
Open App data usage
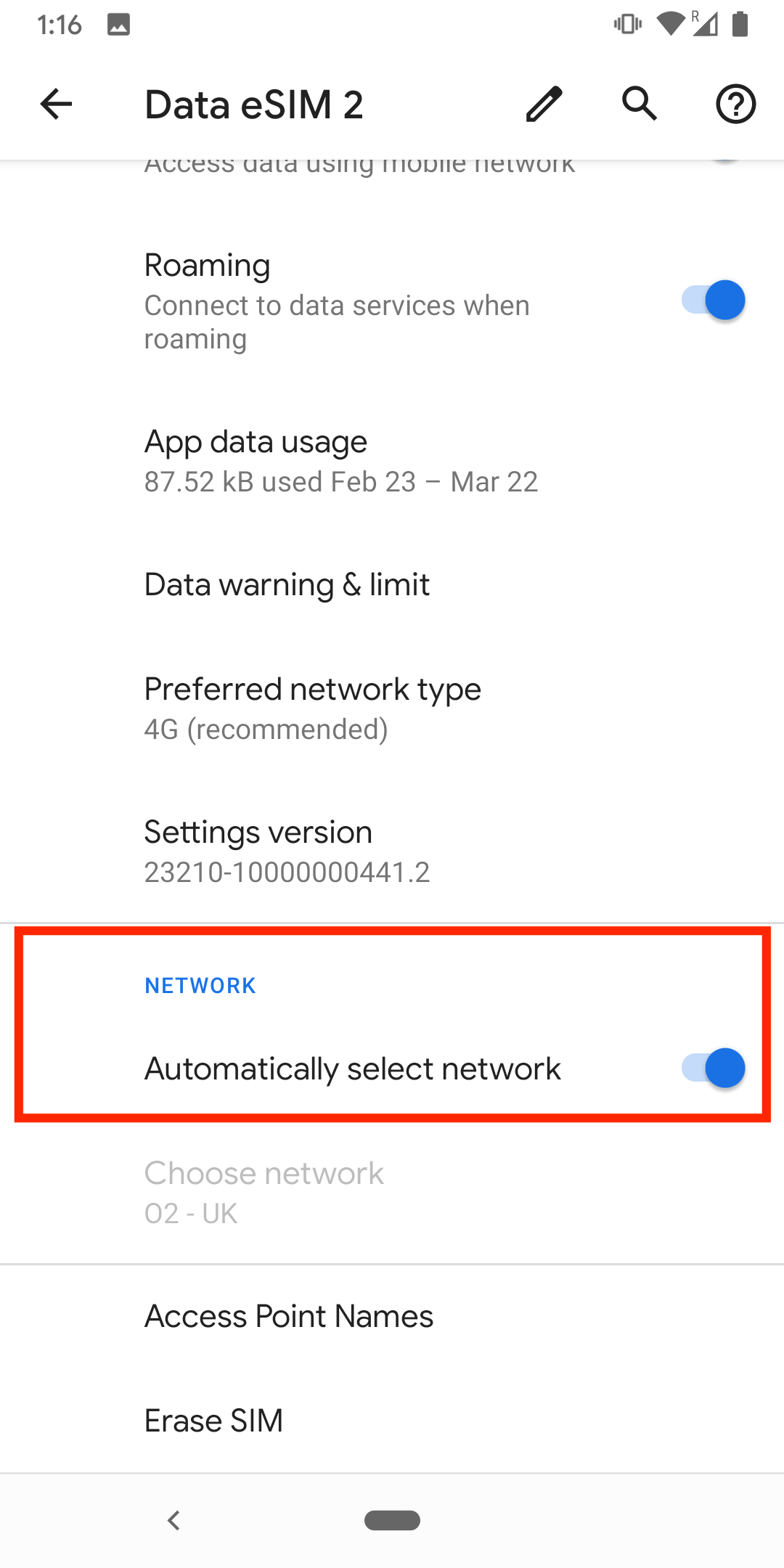point(341,460)
